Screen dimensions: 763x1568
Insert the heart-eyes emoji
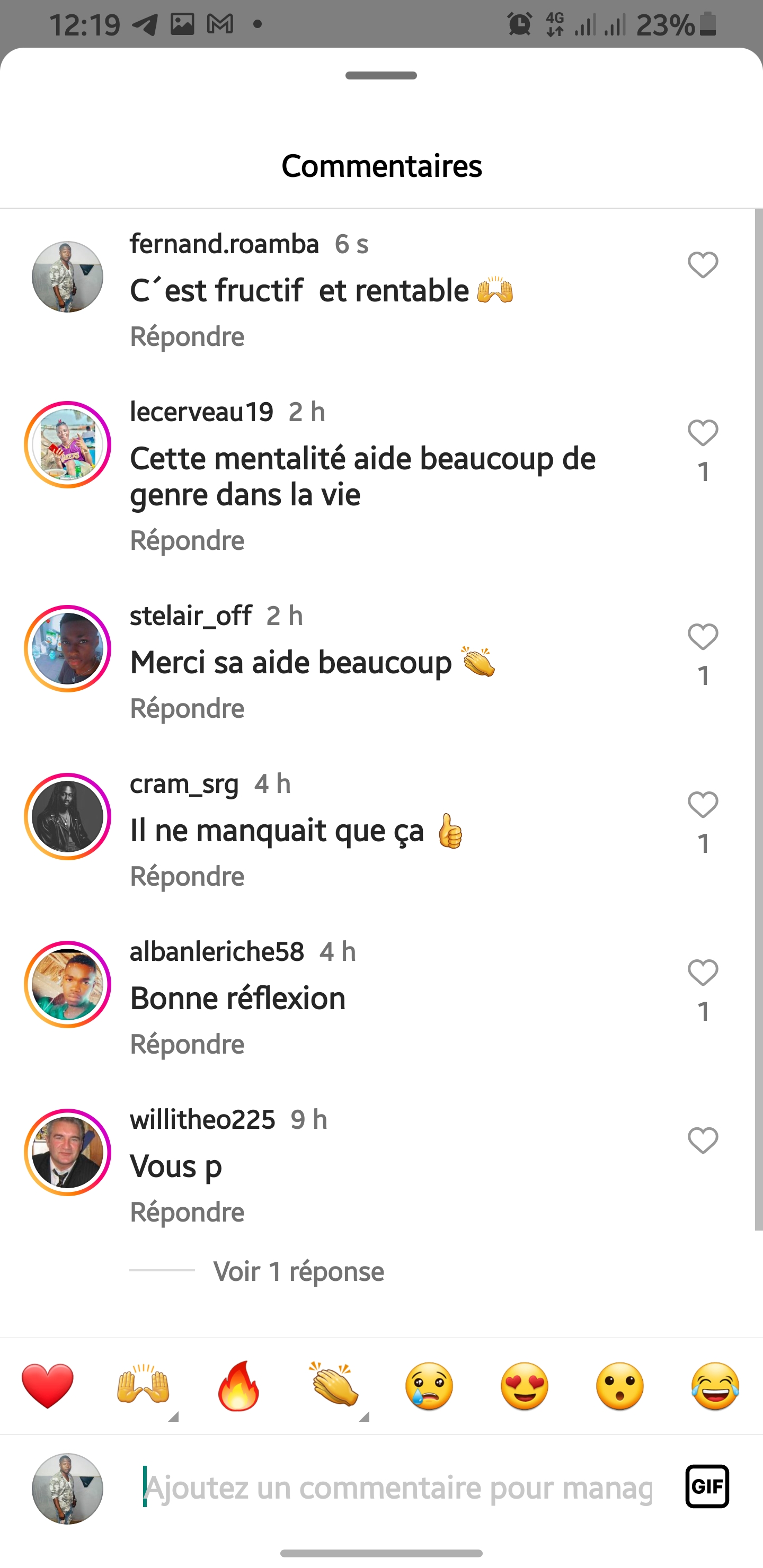coord(524,1386)
